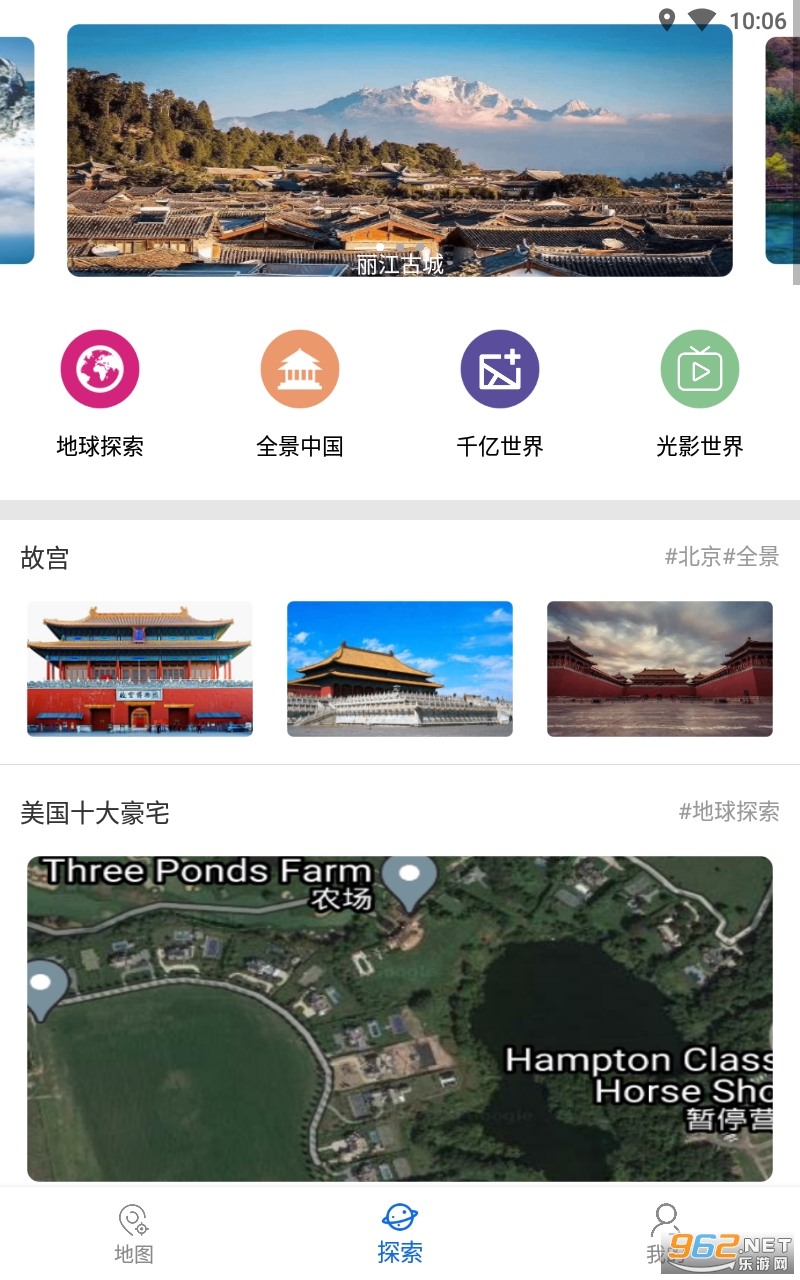Select the 探索 tab
The width and height of the screenshot is (800, 1280).
click(x=400, y=1234)
